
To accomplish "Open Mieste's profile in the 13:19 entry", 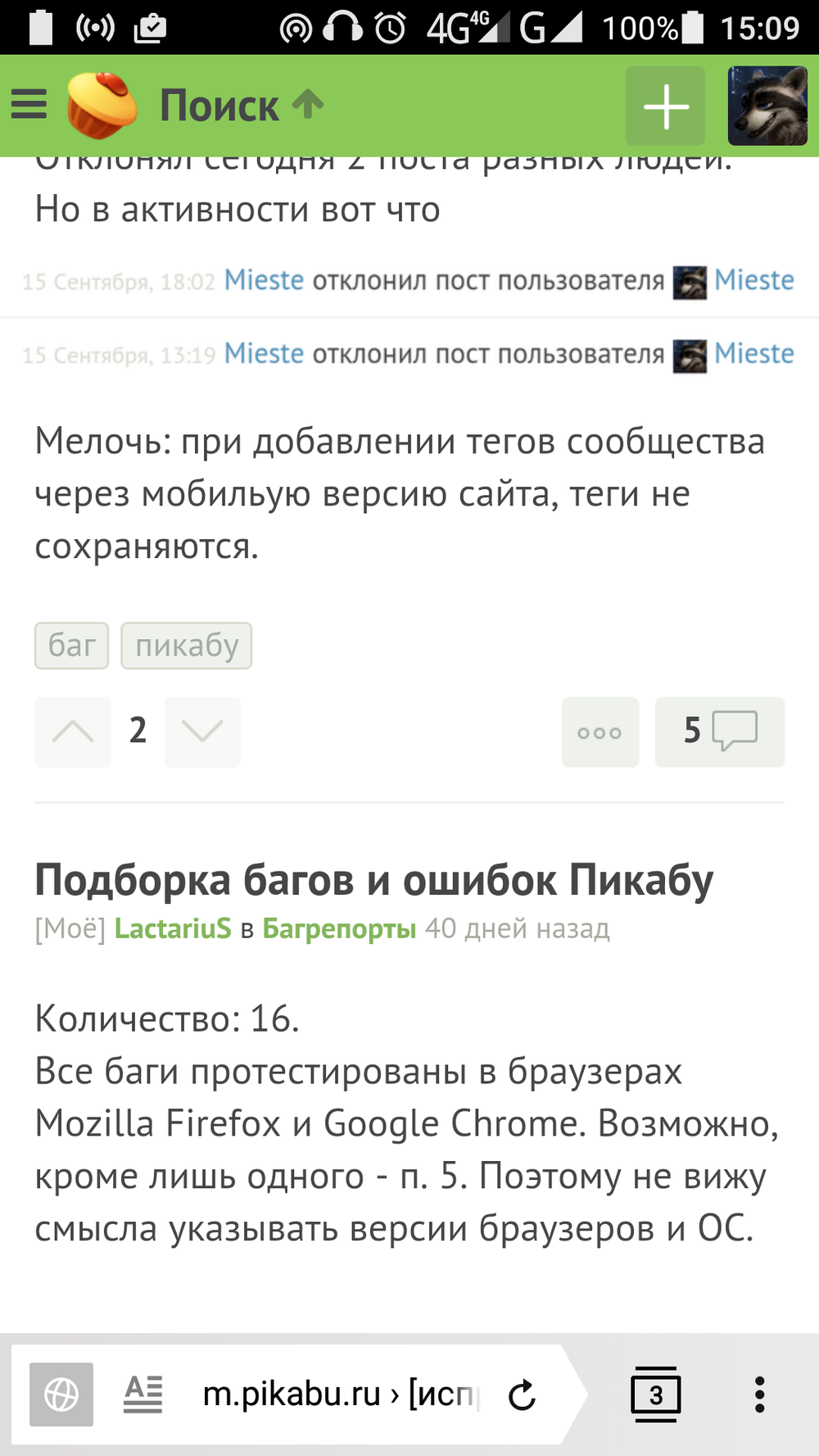I will point(264,354).
